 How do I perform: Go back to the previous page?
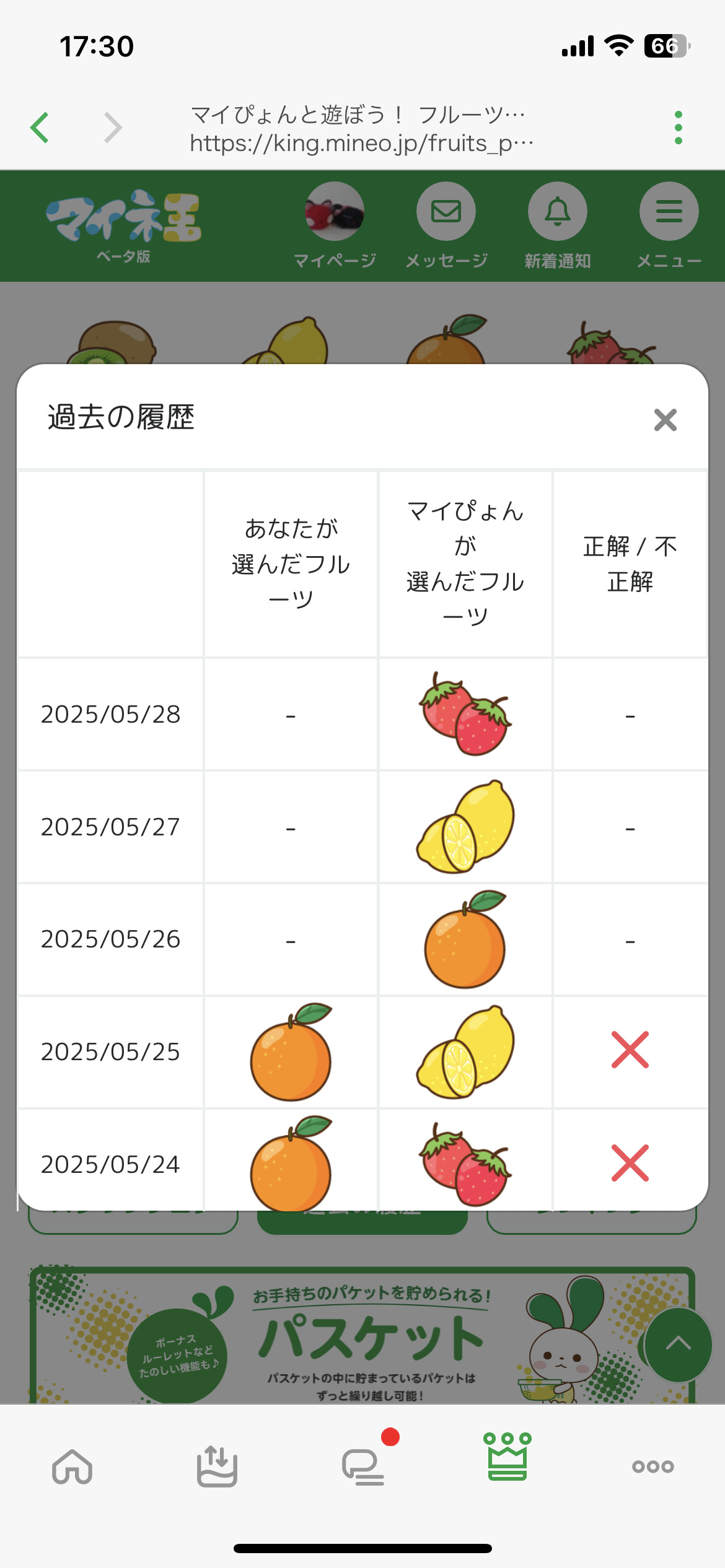40,128
